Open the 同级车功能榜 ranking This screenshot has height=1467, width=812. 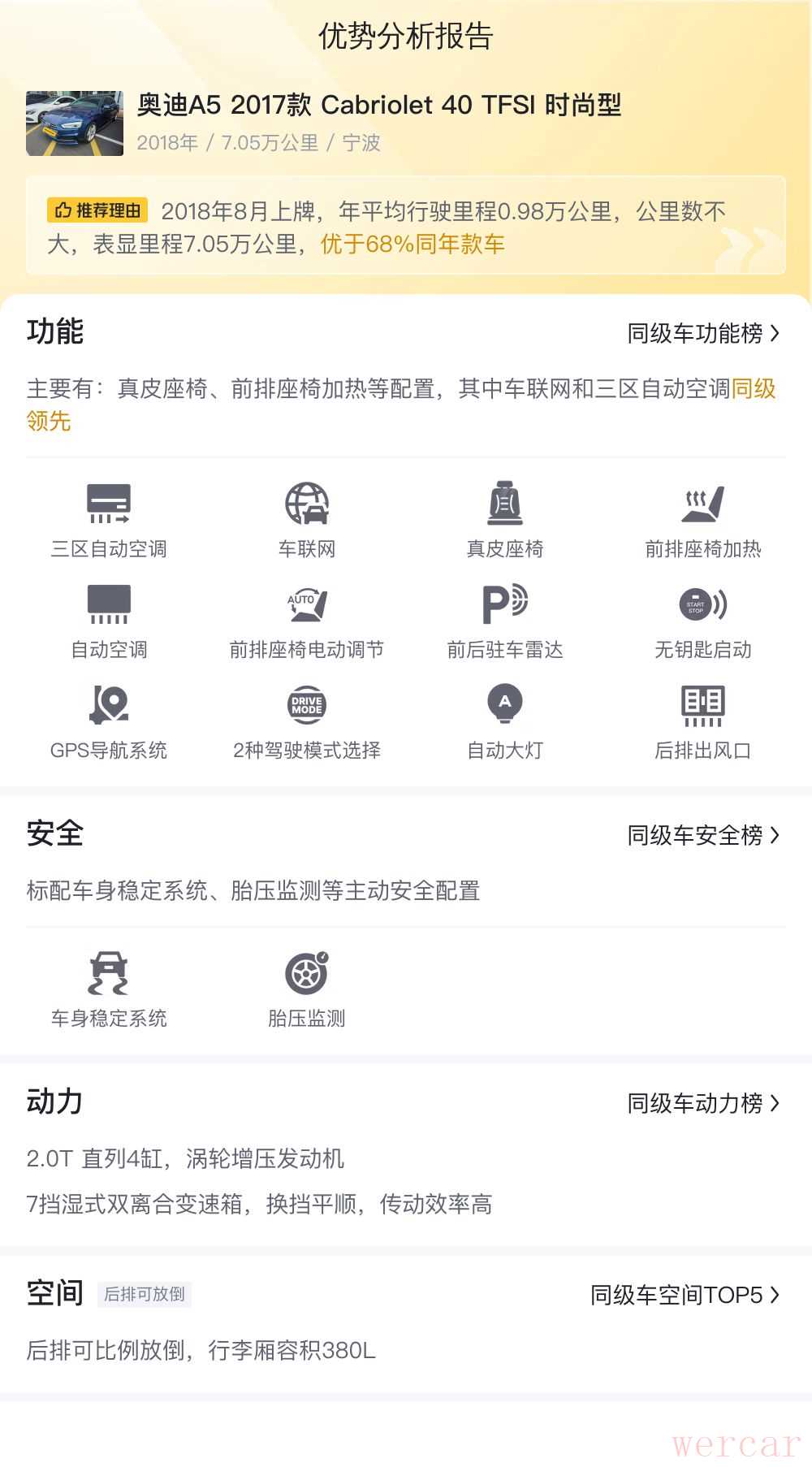(702, 333)
